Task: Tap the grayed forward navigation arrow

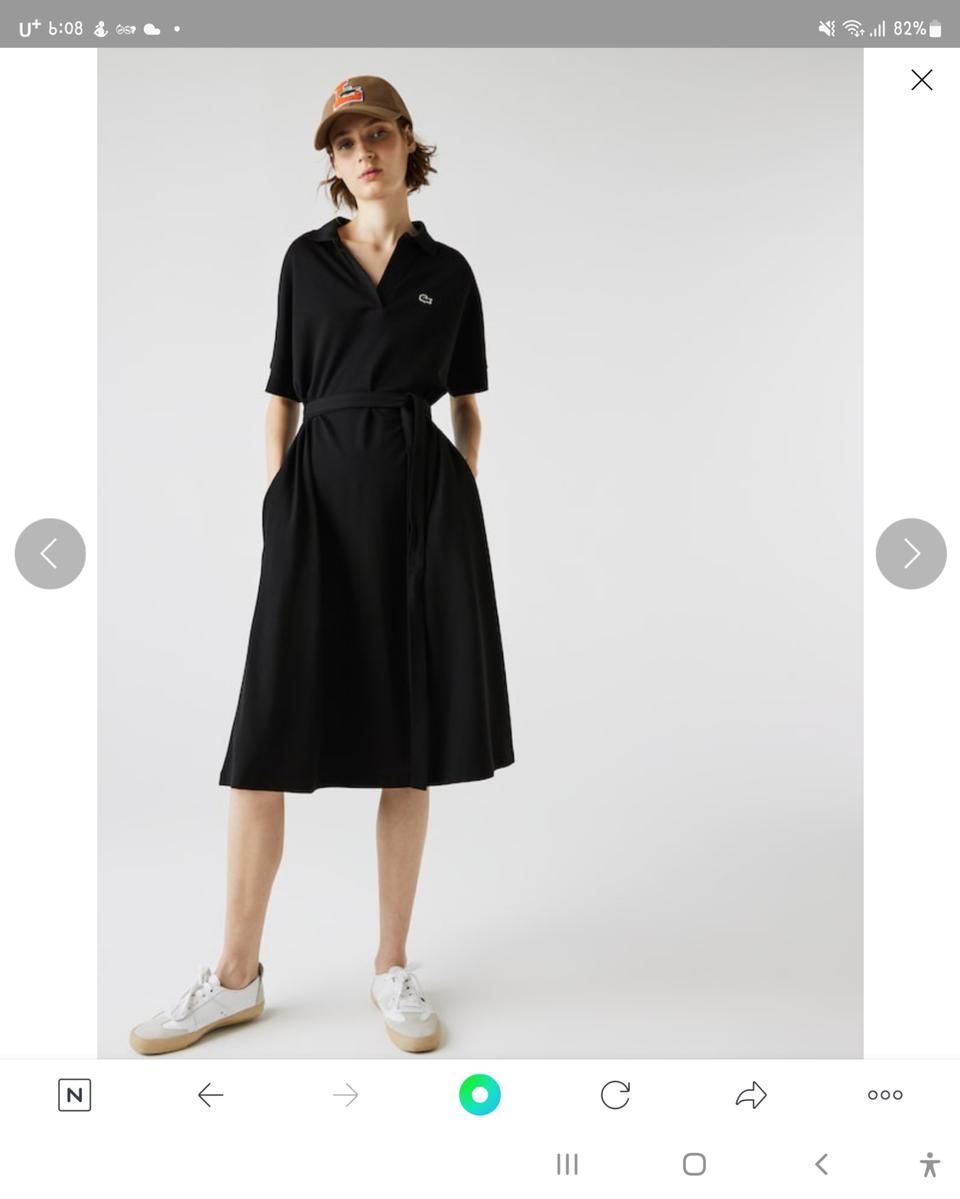Action: (x=345, y=1095)
